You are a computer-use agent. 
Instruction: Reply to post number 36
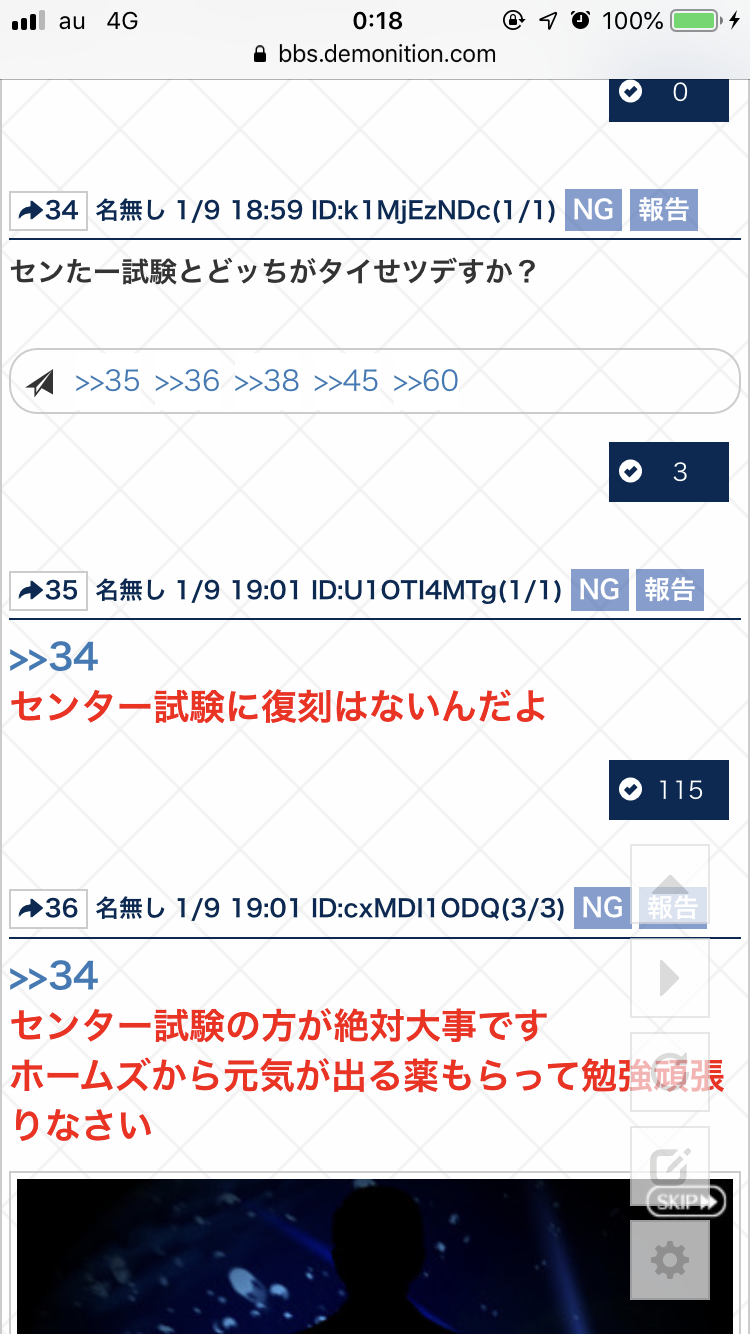(x=49, y=908)
